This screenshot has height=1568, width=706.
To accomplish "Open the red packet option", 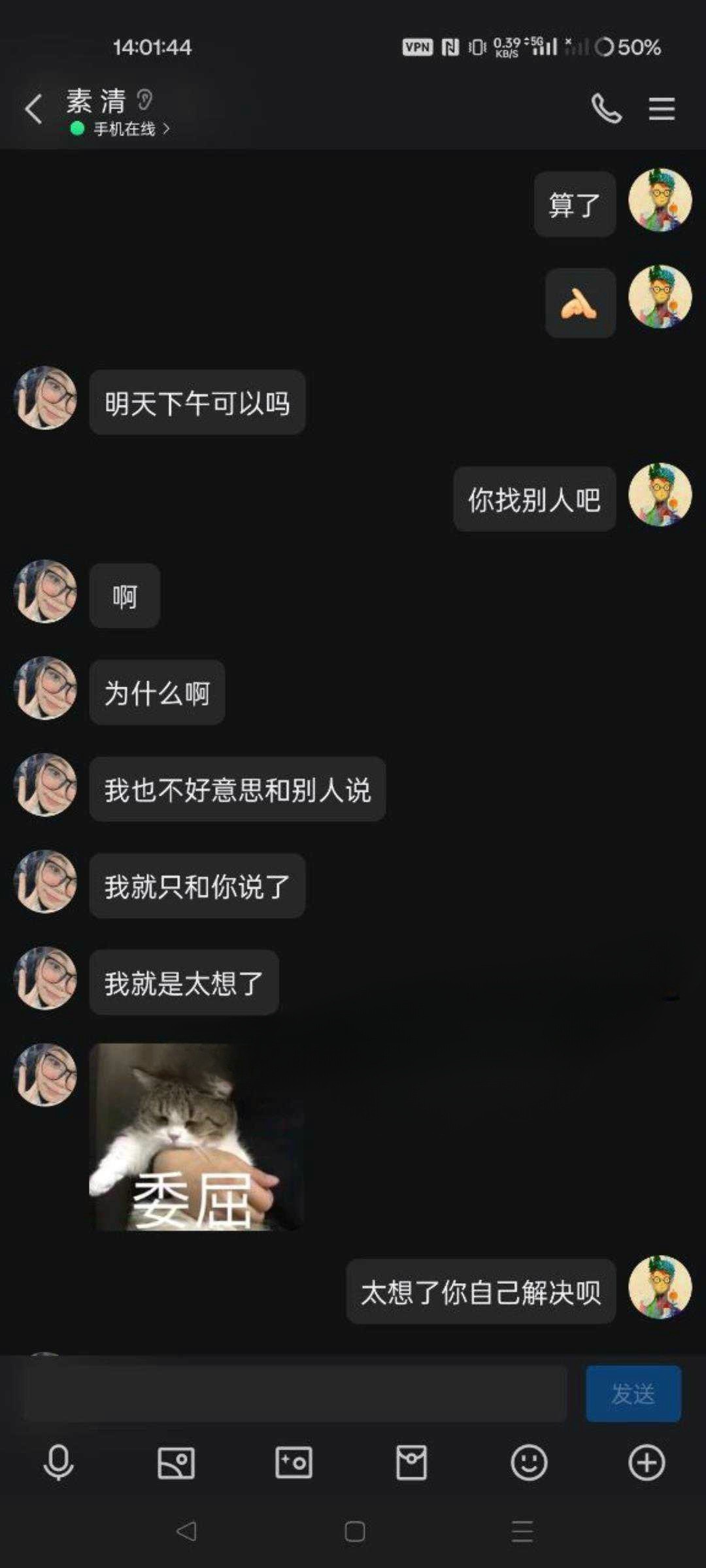I will pos(411,1462).
